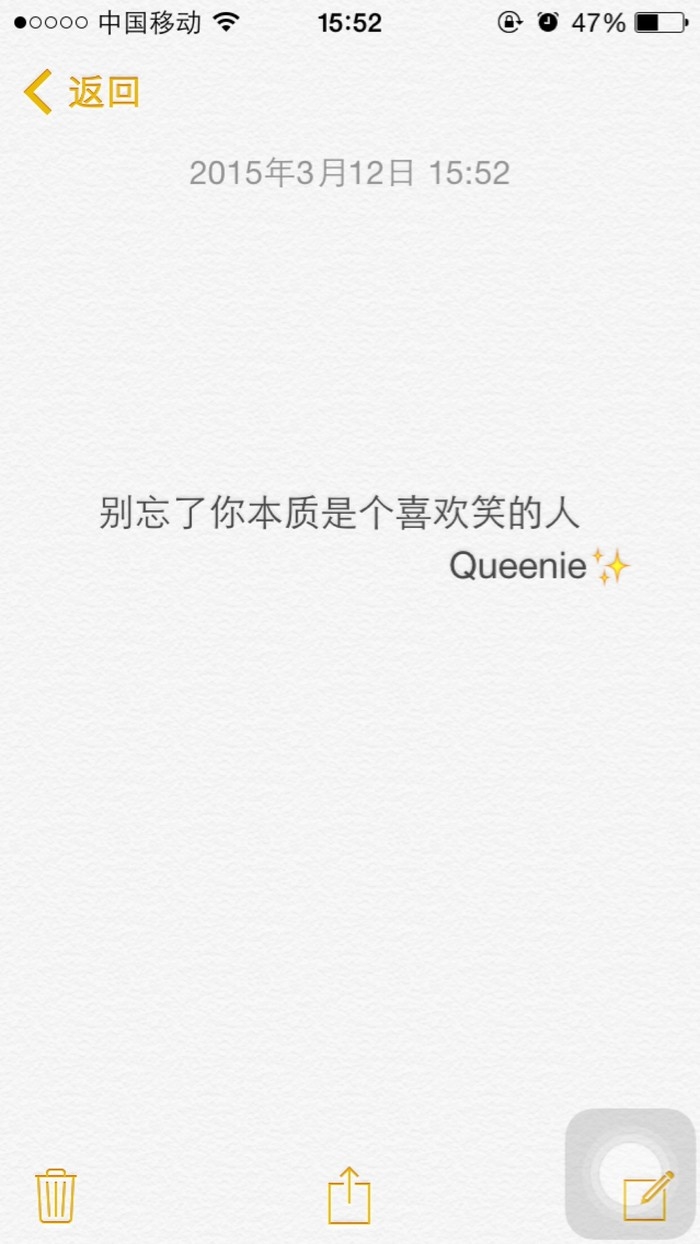This screenshot has width=700, height=1244.
Task: Open the share sheet for this note
Action: tap(349, 1195)
